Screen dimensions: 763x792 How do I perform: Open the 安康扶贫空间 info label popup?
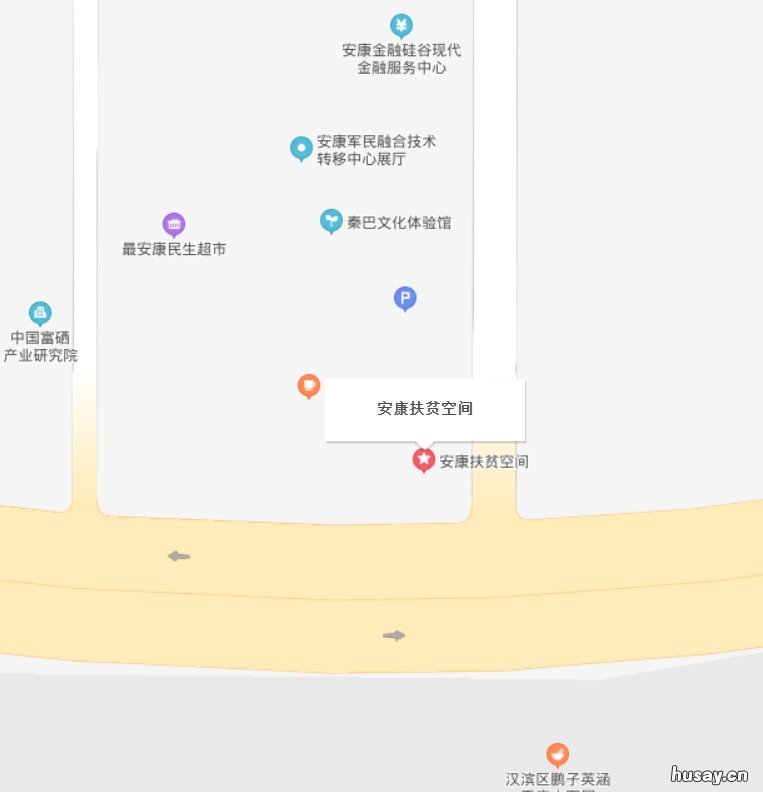click(x=424, y=408)
